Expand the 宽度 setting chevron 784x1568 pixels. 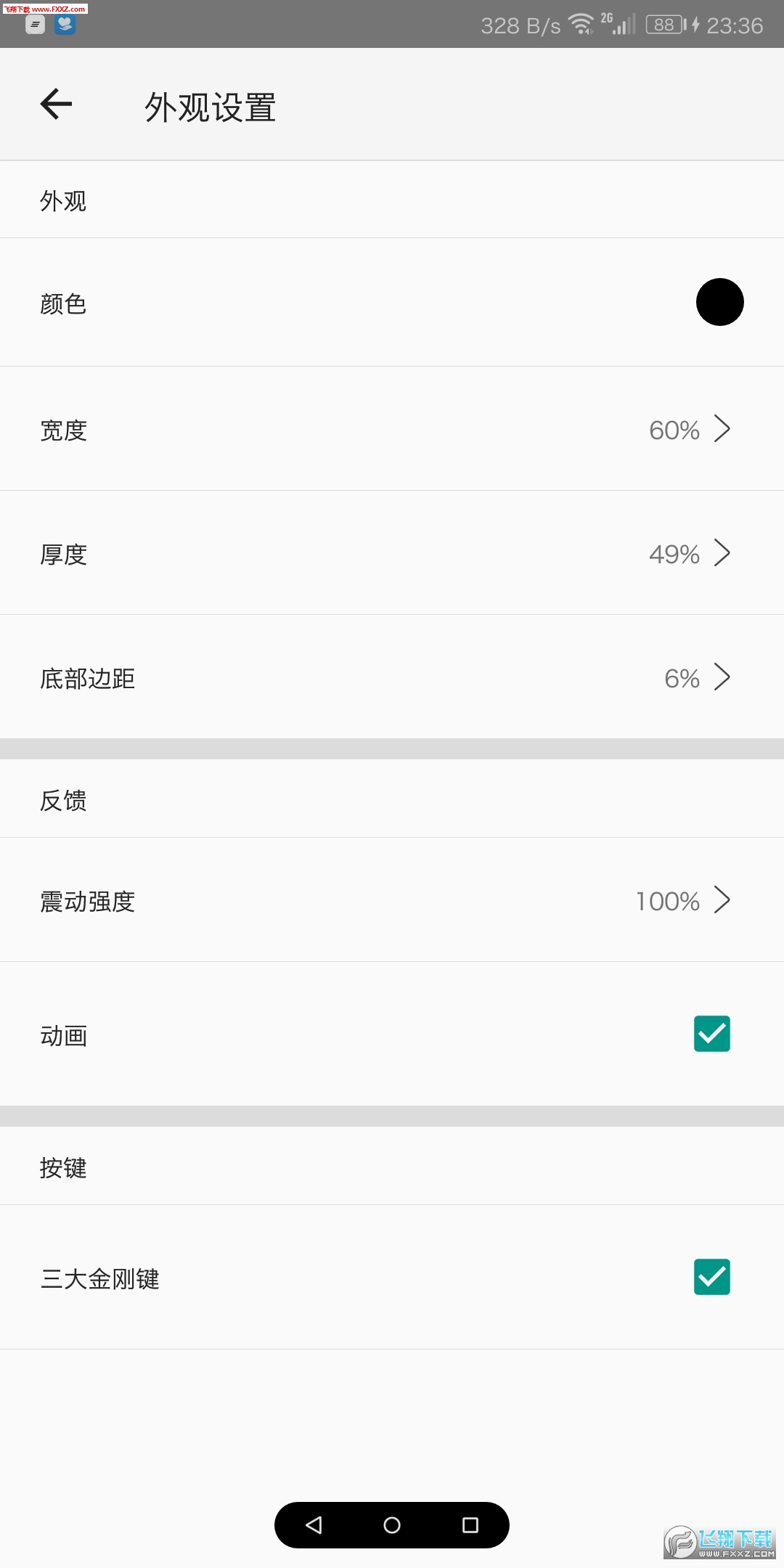tap(723, 429)
